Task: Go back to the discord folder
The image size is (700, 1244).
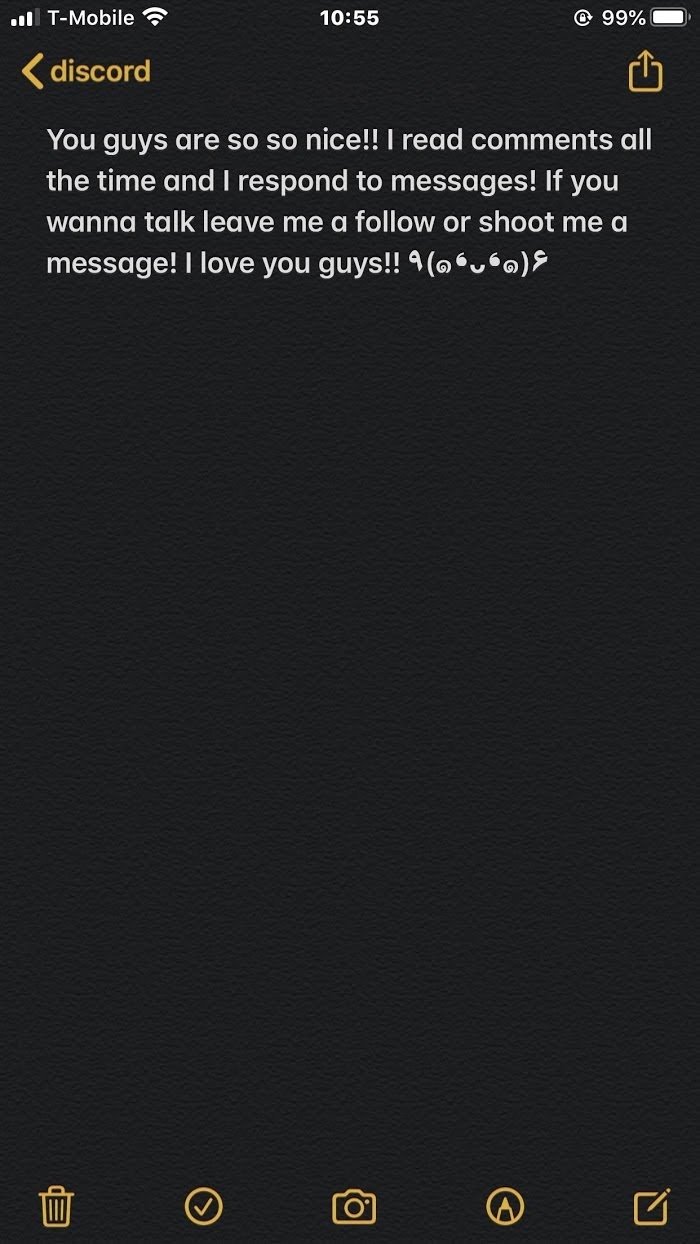Action: (x=86, y=71)
